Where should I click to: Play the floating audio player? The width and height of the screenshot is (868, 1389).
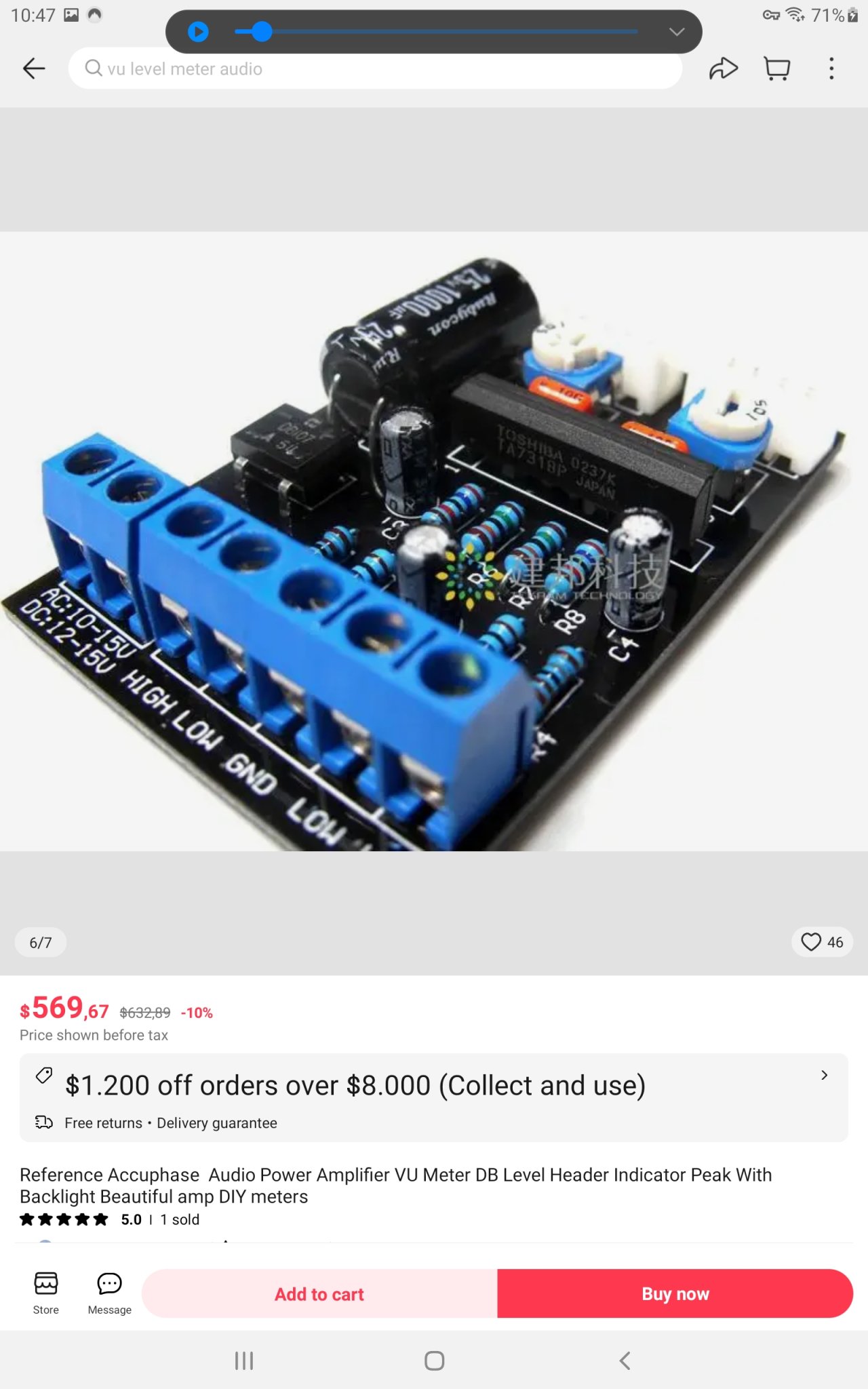click(x=198, y=31)
